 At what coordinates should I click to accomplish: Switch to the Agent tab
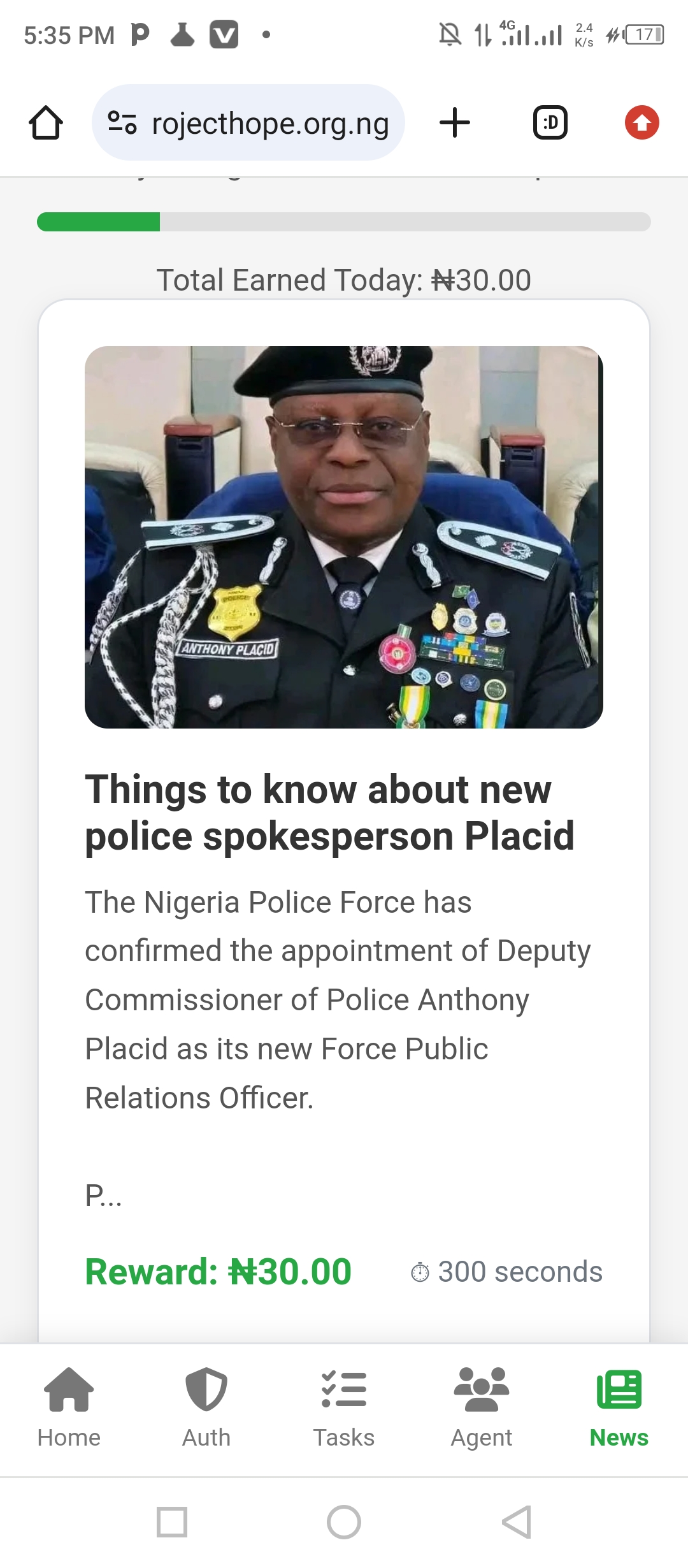(x=482, y=1409)
